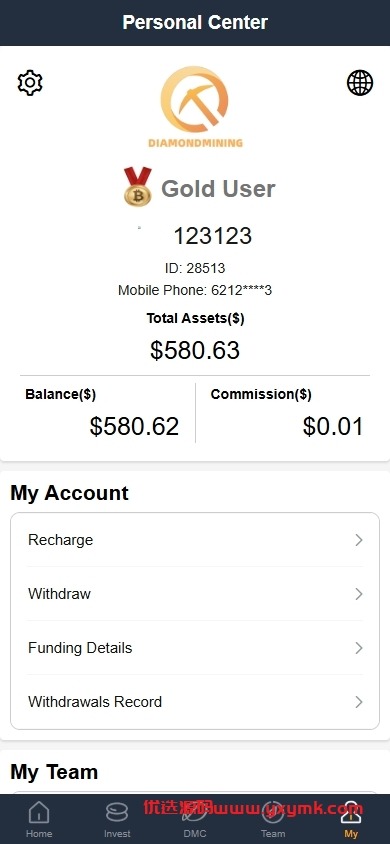Go to the DMC tab
The width and height of the screenshot is (390, 844).
coord(195,819)
